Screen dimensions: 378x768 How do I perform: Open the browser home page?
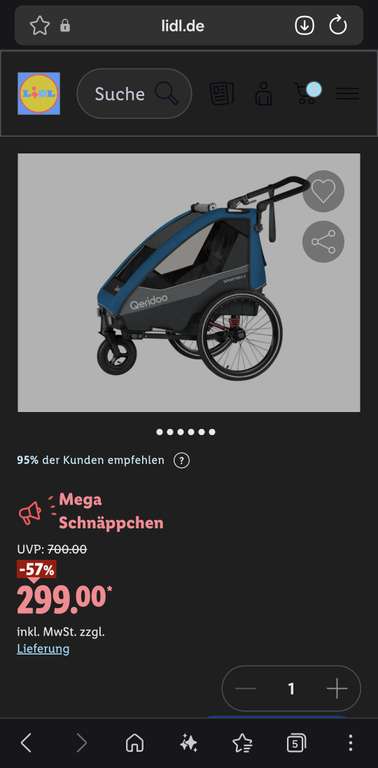(135, 744)
